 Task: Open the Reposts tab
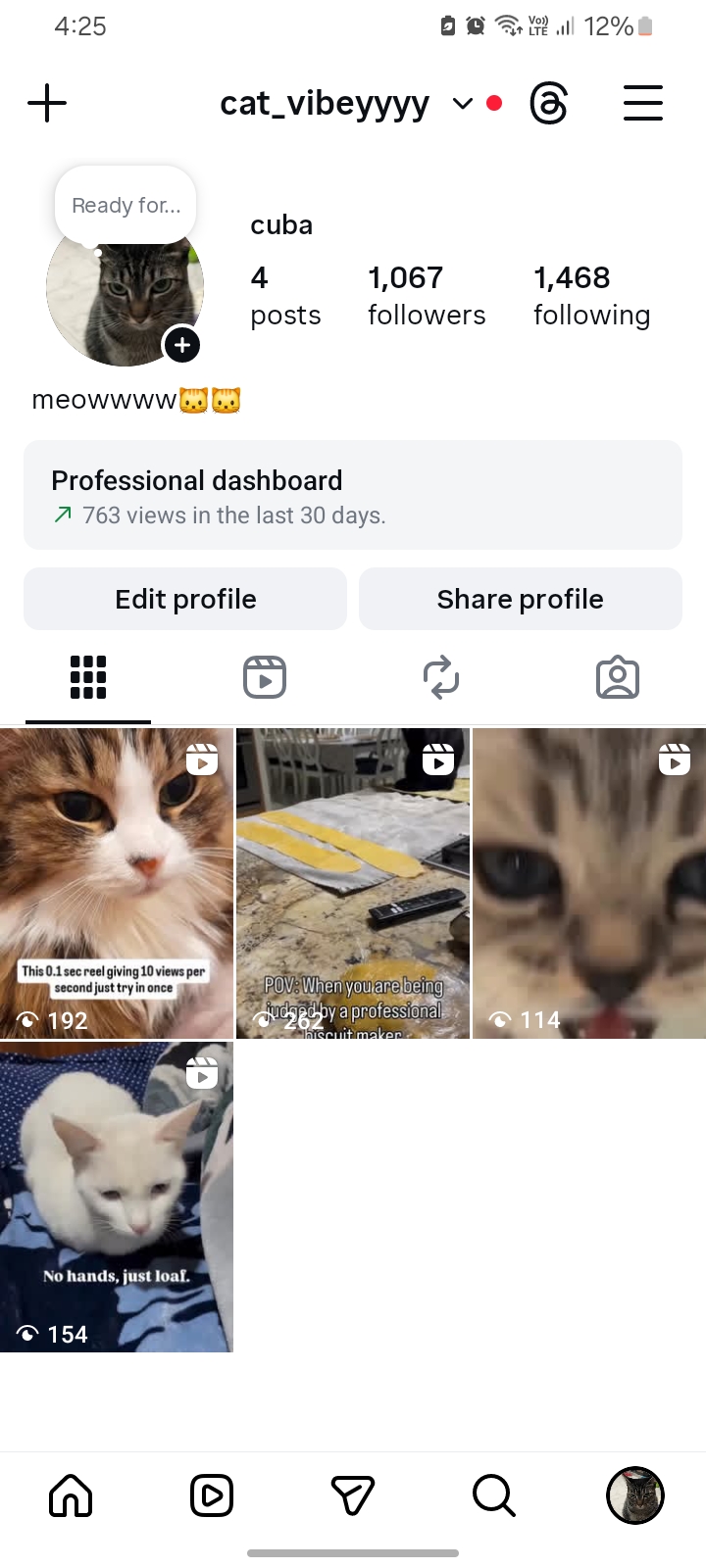(441, 676)
